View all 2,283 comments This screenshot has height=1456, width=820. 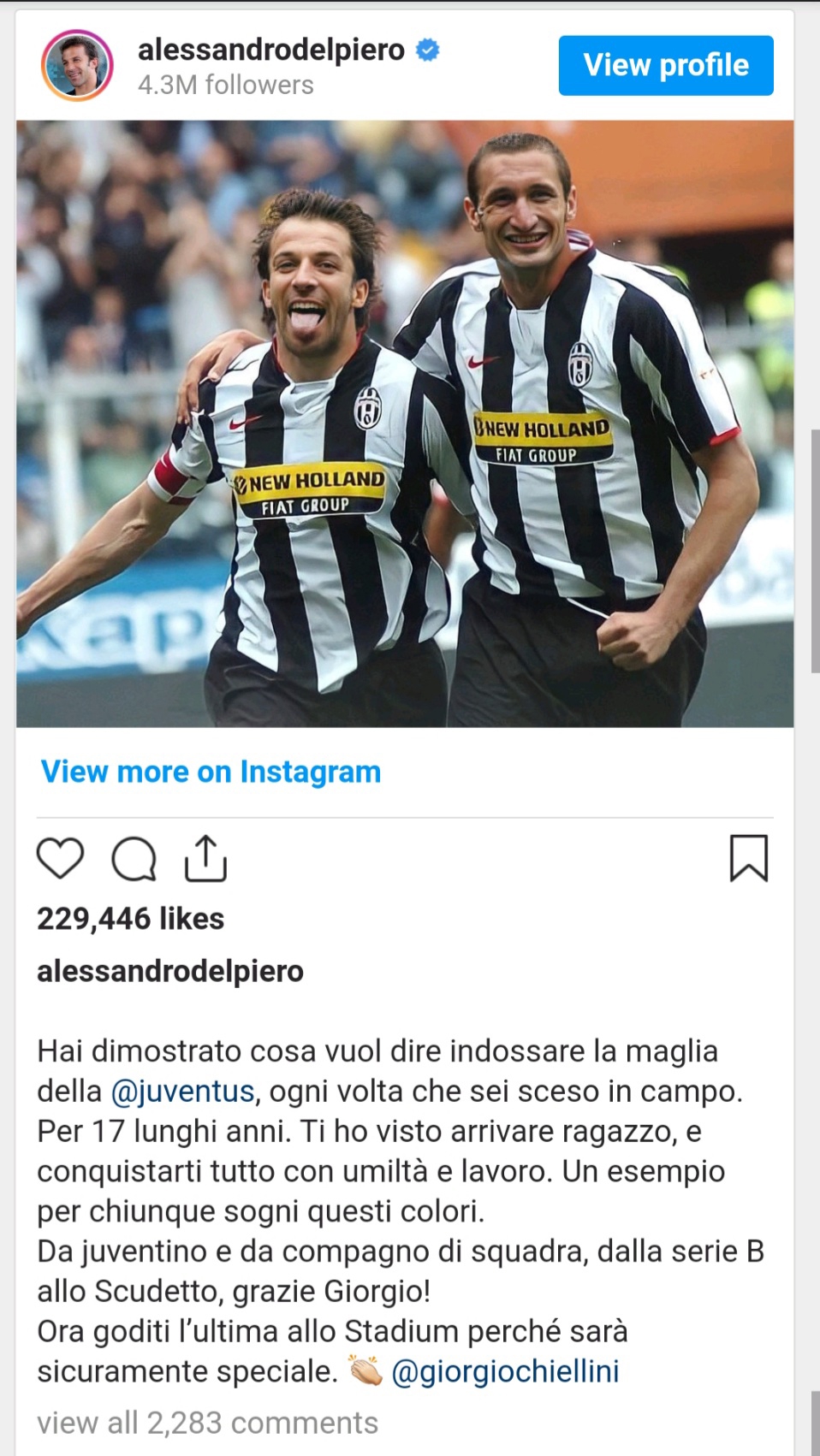[x=207, y=1423]
